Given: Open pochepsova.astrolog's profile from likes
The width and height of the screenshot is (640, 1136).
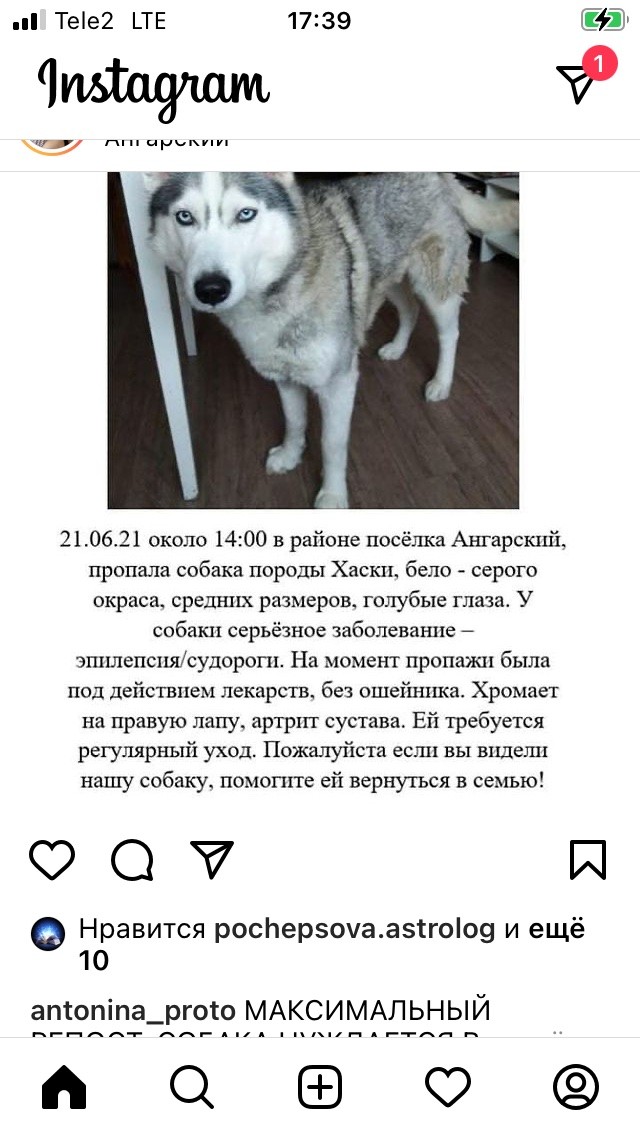Looking at the screenshot, I should coord(354,929).
